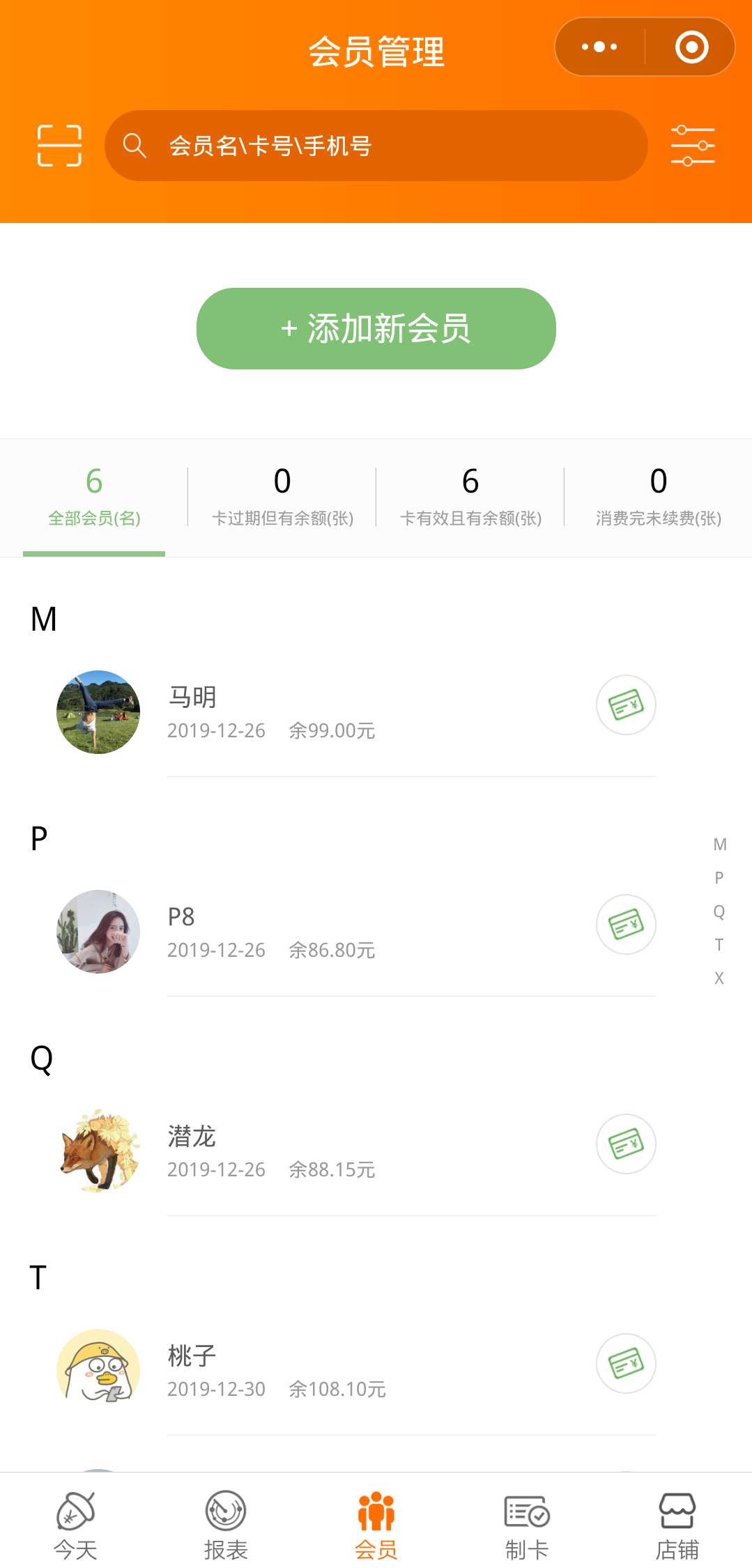Open the scan code icon

click(x=59, y=146)
